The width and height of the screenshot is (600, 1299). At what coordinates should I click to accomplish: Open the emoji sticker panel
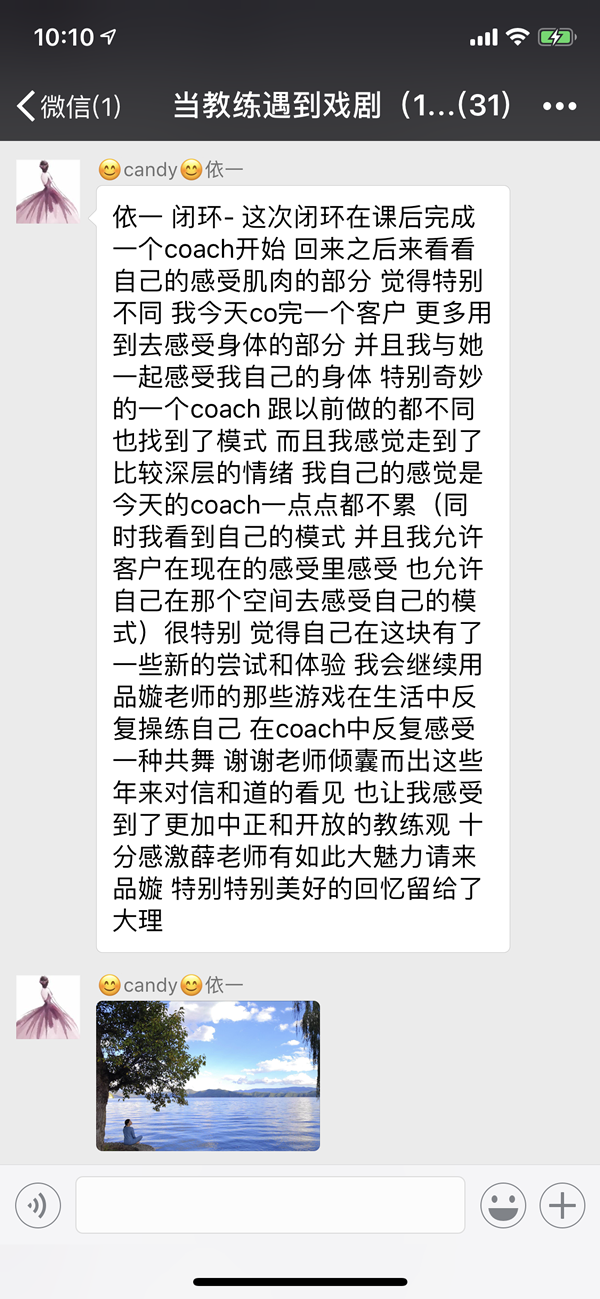(x=503, y=1206)
